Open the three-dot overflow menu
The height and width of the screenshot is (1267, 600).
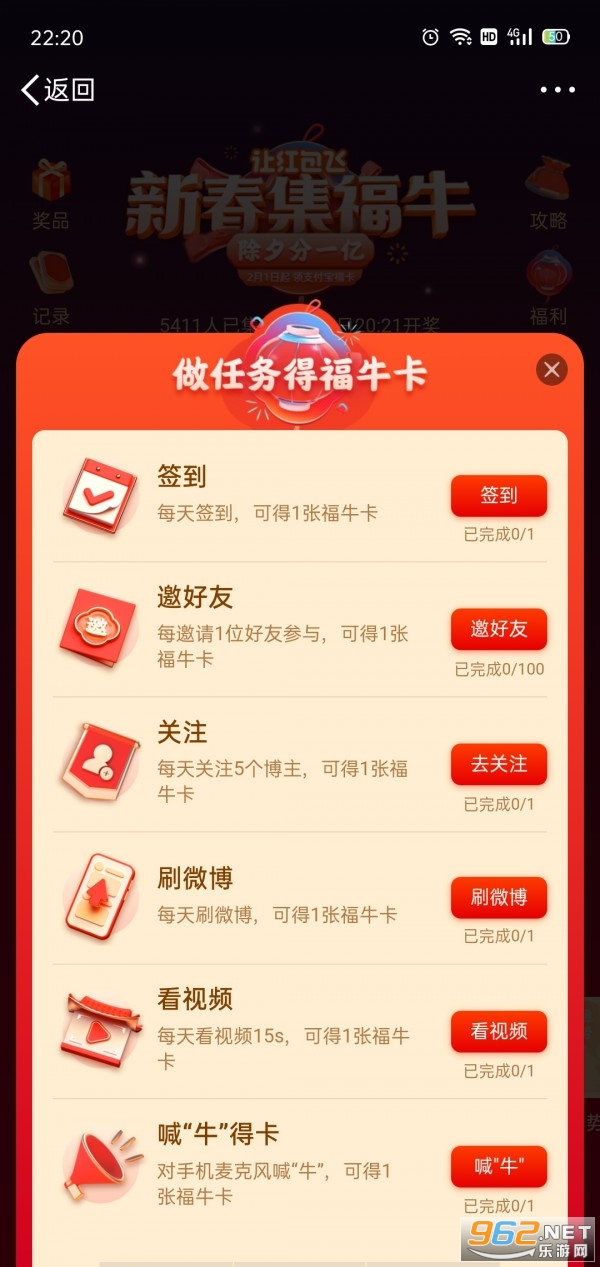(557, 90)
